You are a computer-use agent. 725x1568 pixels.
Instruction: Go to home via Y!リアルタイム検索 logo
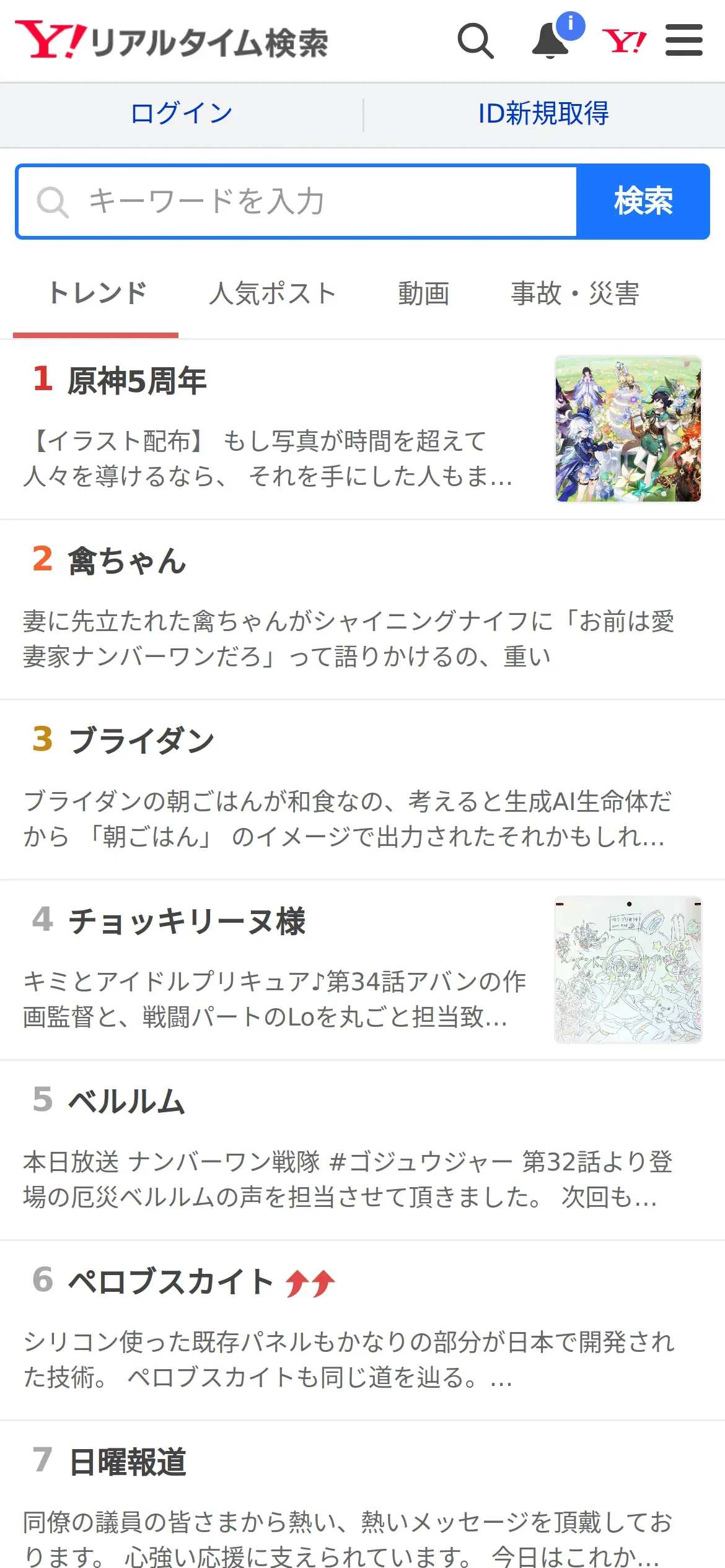(x=172, y=41)
